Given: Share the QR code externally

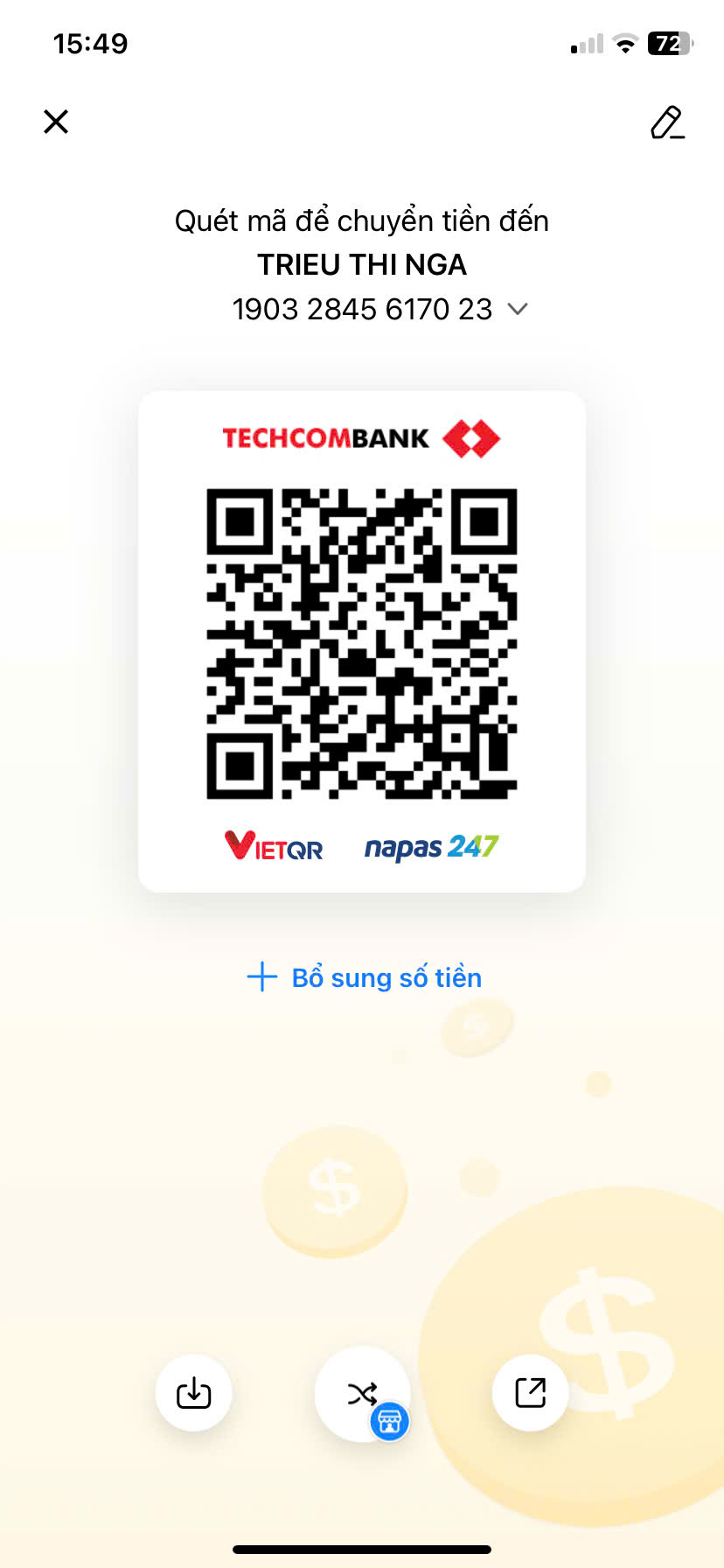Looking at the screenshot, I should click(x=530, y=1392).
